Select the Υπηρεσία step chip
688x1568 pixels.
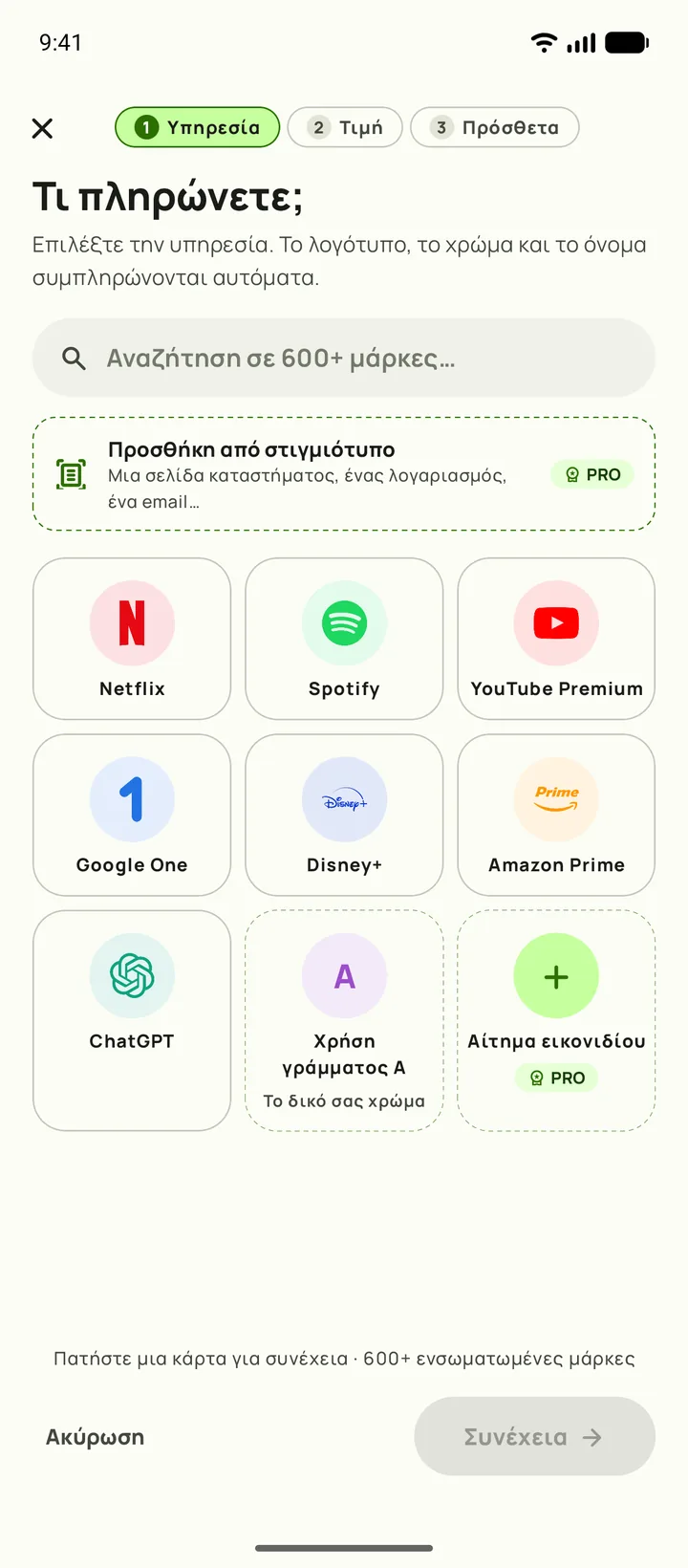click(x=198, y=127)
